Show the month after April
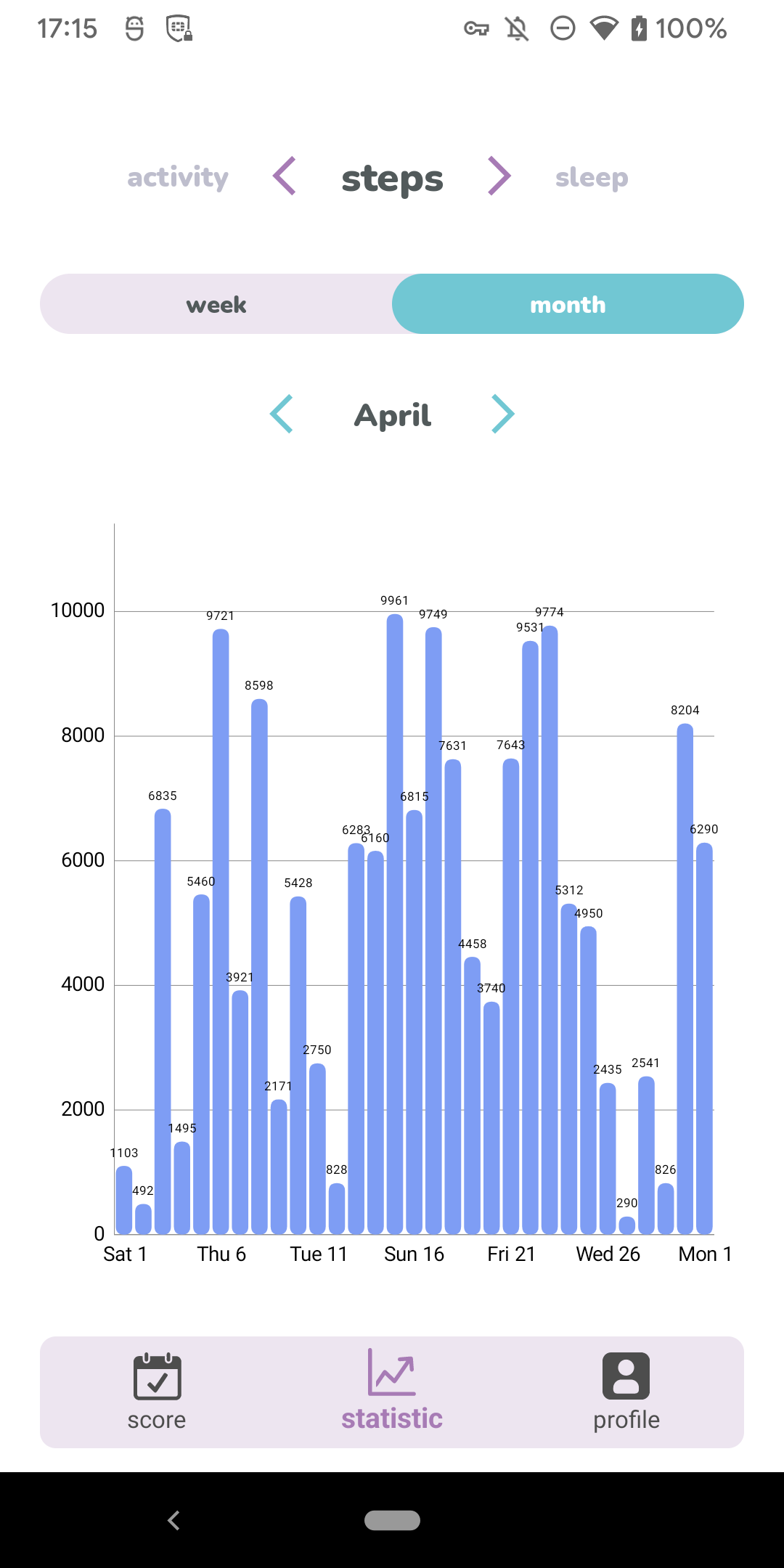 [502, 414]
